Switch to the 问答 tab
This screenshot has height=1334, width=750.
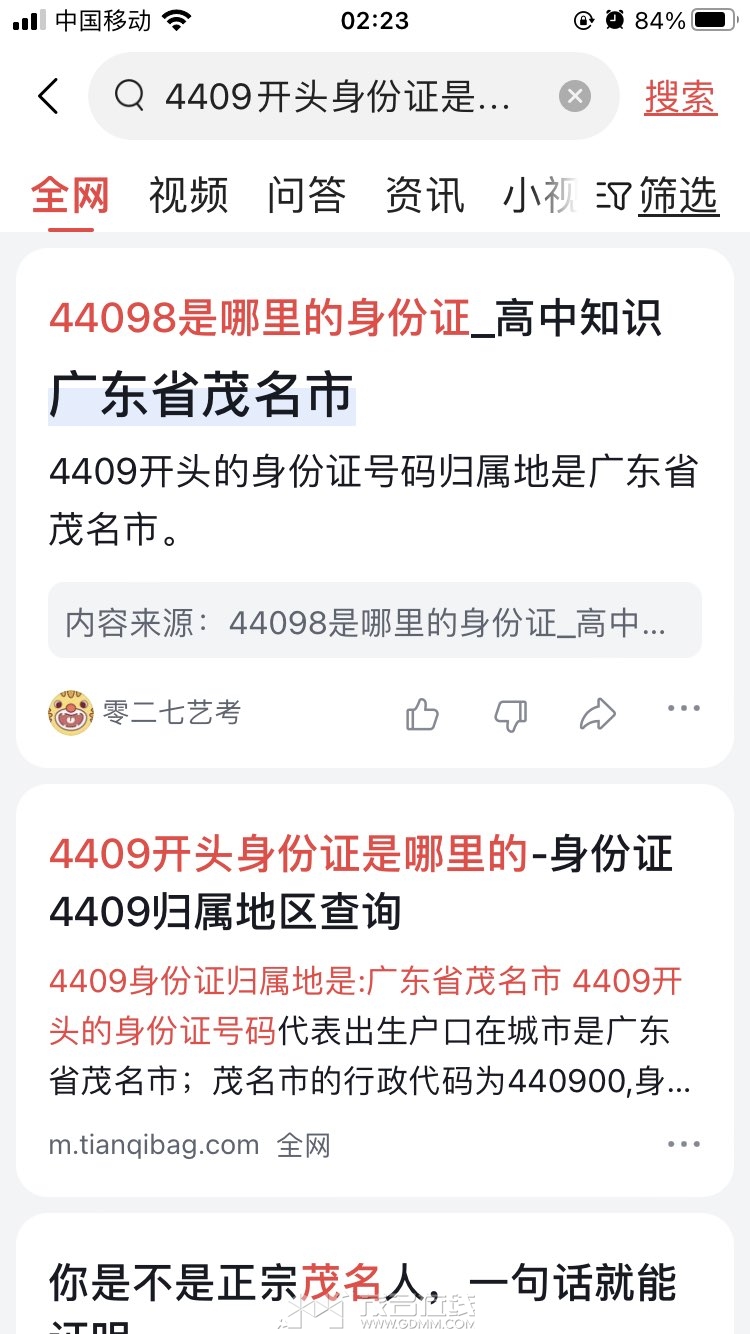tap(306, 195)
